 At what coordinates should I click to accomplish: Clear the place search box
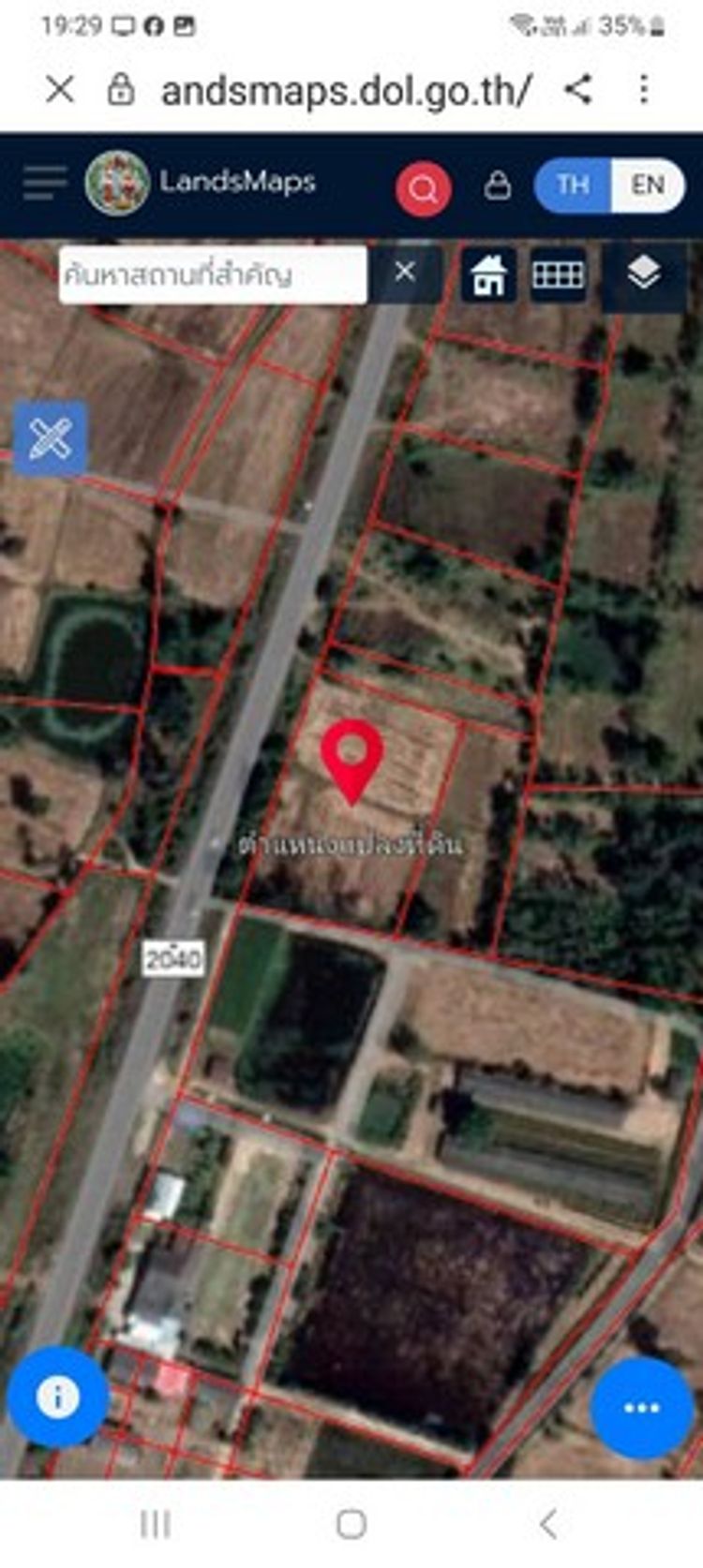405,272
